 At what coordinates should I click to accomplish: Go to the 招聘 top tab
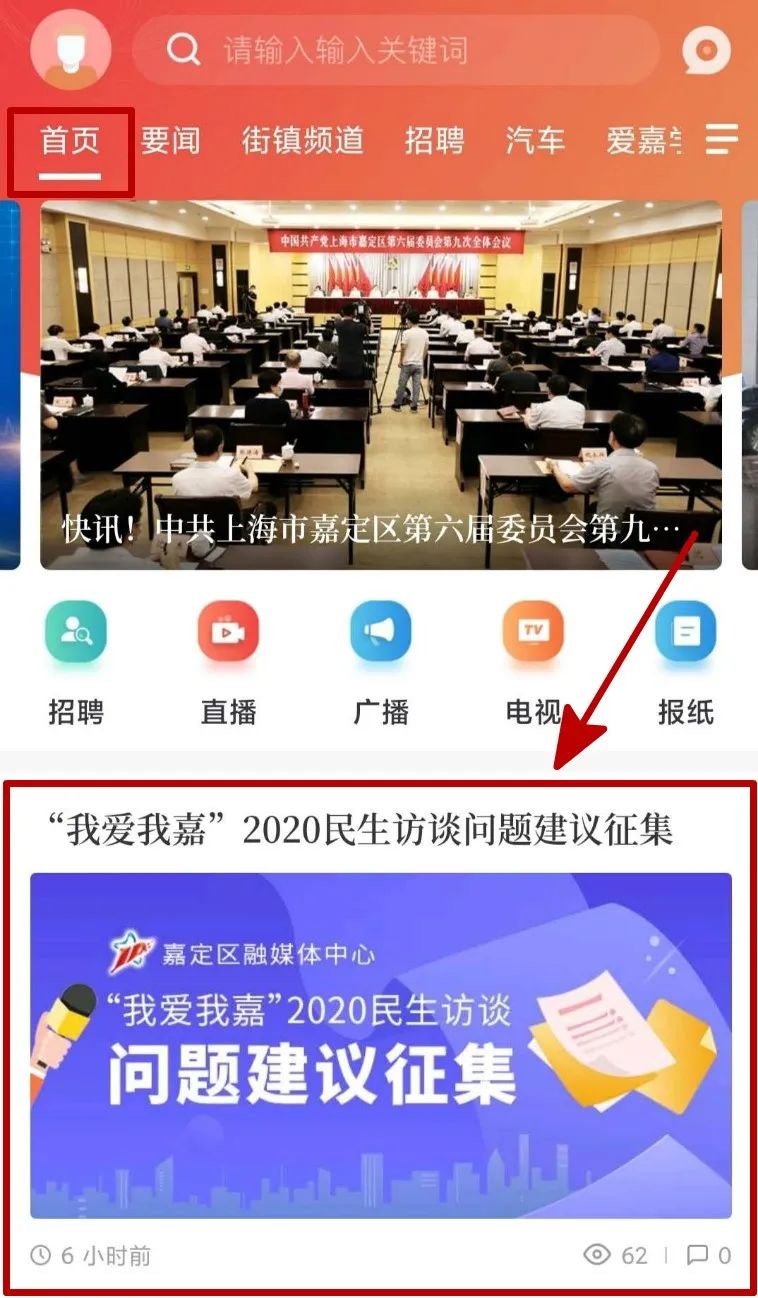[x=434, y=141]
